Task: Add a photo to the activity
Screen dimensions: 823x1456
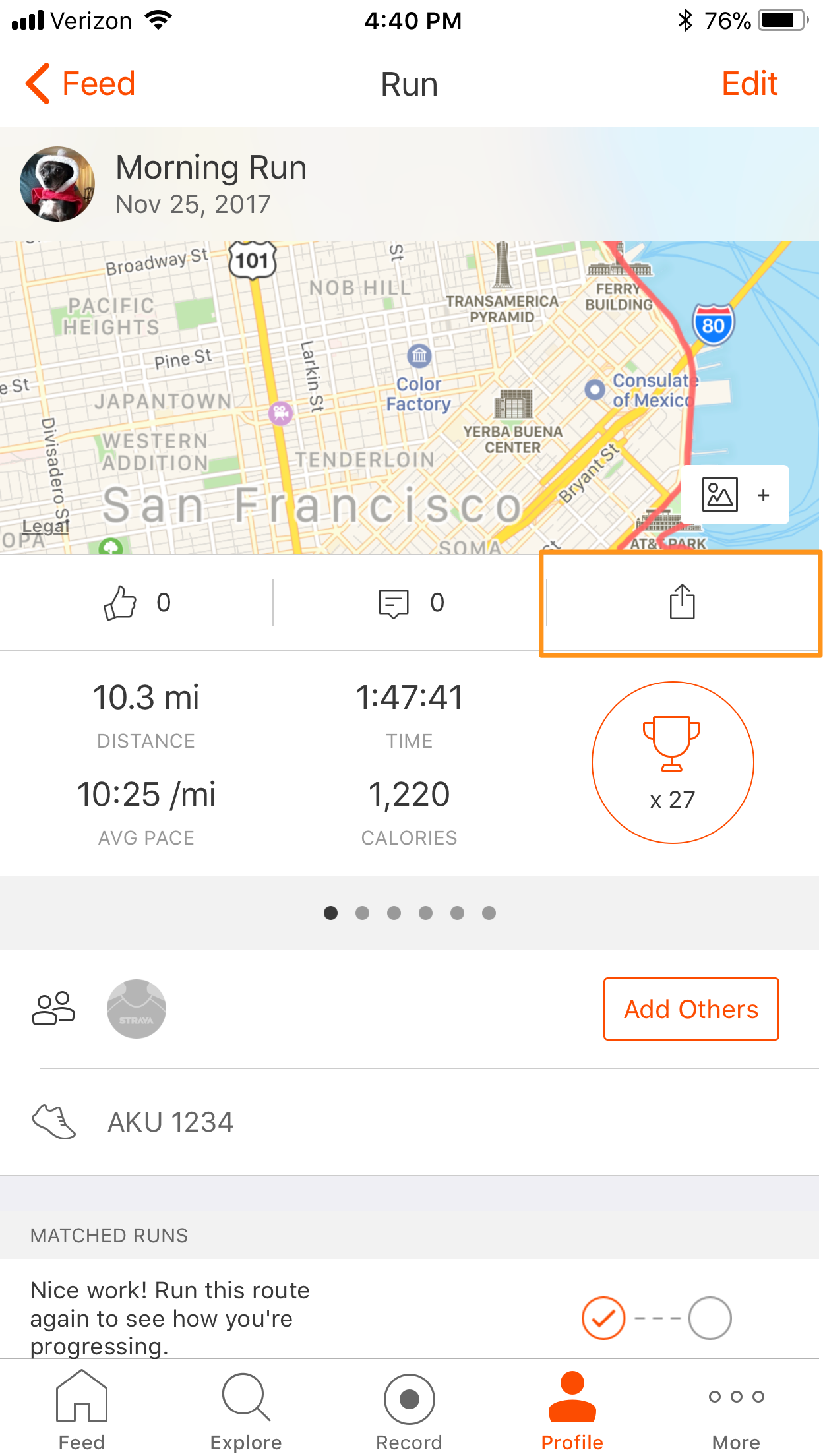Action: (734, 495)
